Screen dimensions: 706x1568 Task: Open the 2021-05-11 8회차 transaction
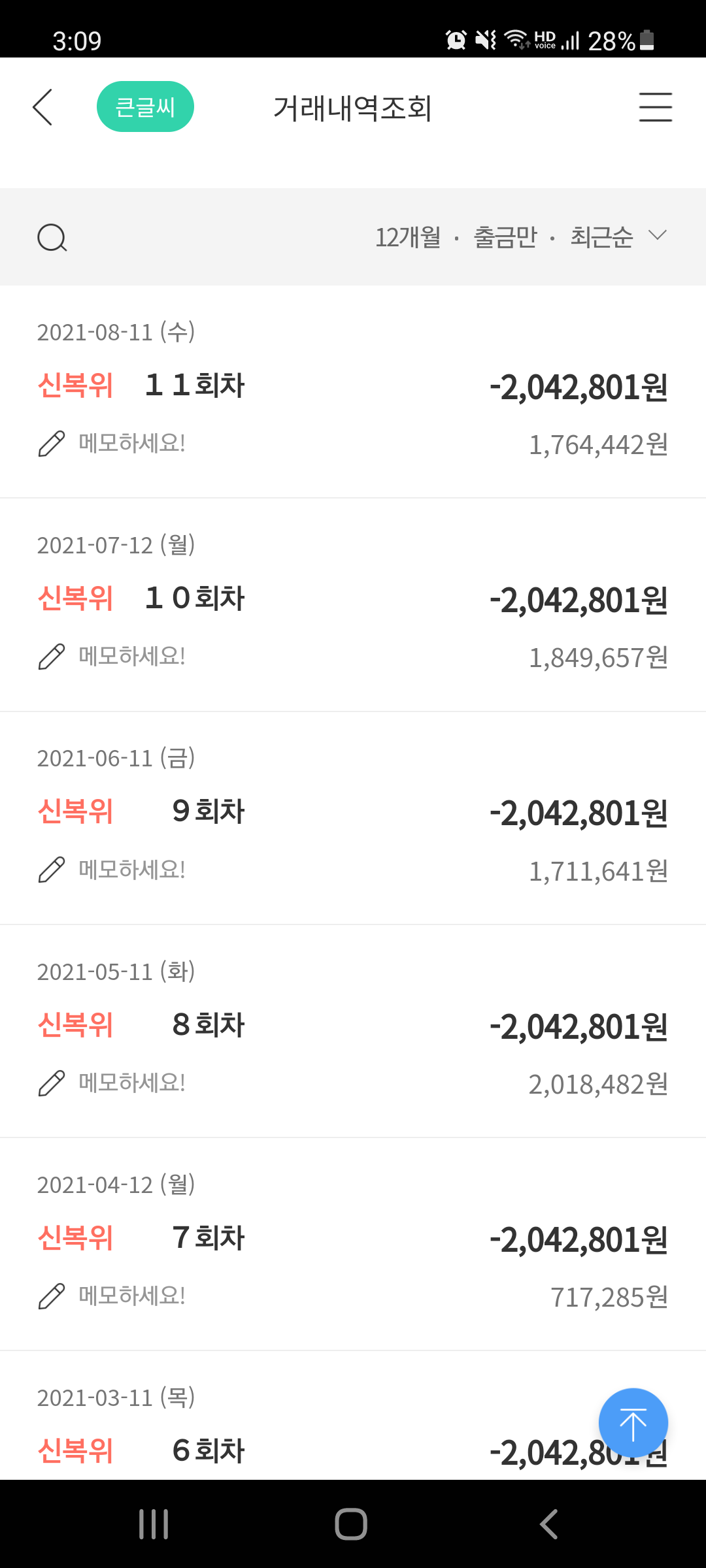(353, 1024)
